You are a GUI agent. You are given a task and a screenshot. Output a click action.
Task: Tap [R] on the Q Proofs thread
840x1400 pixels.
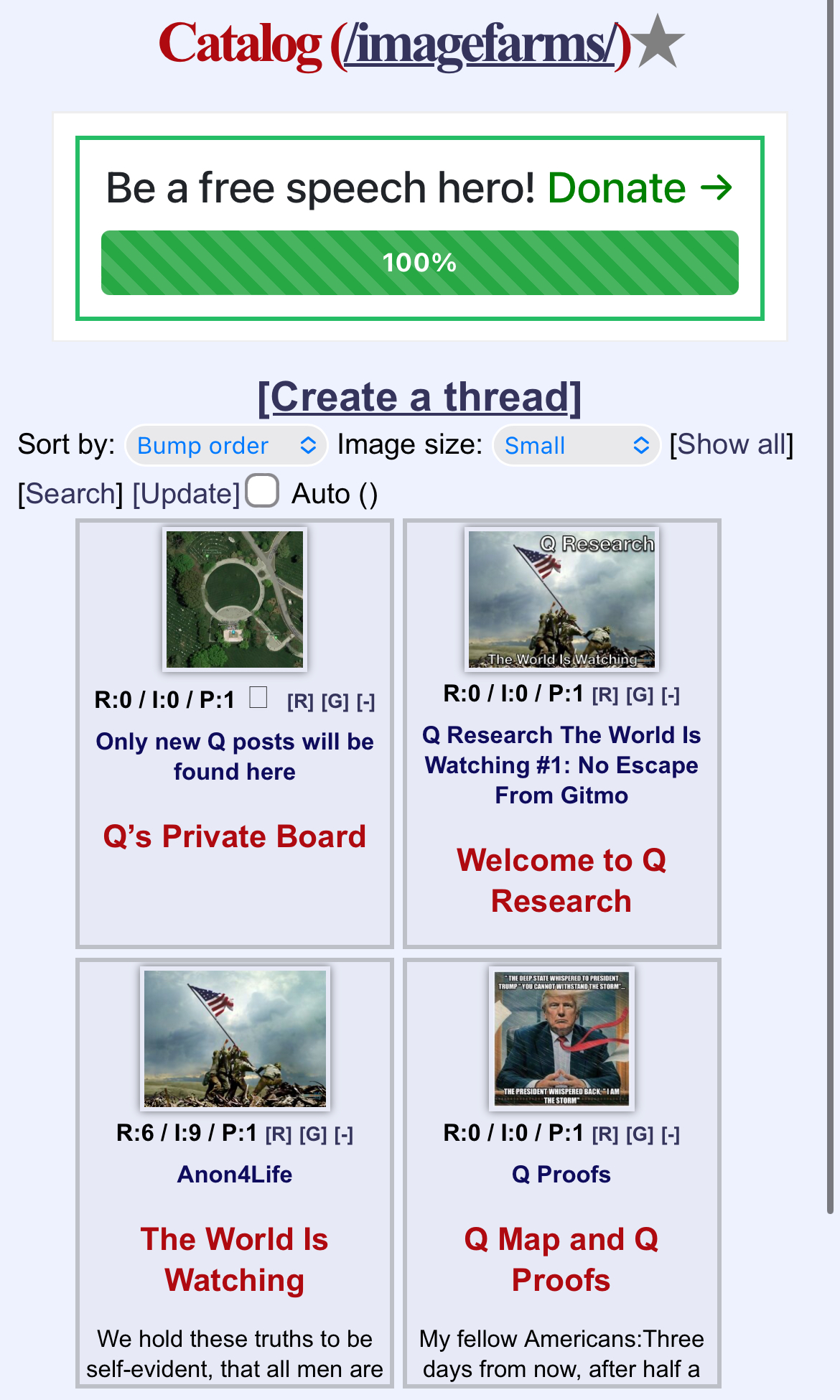pos(605,1134)
